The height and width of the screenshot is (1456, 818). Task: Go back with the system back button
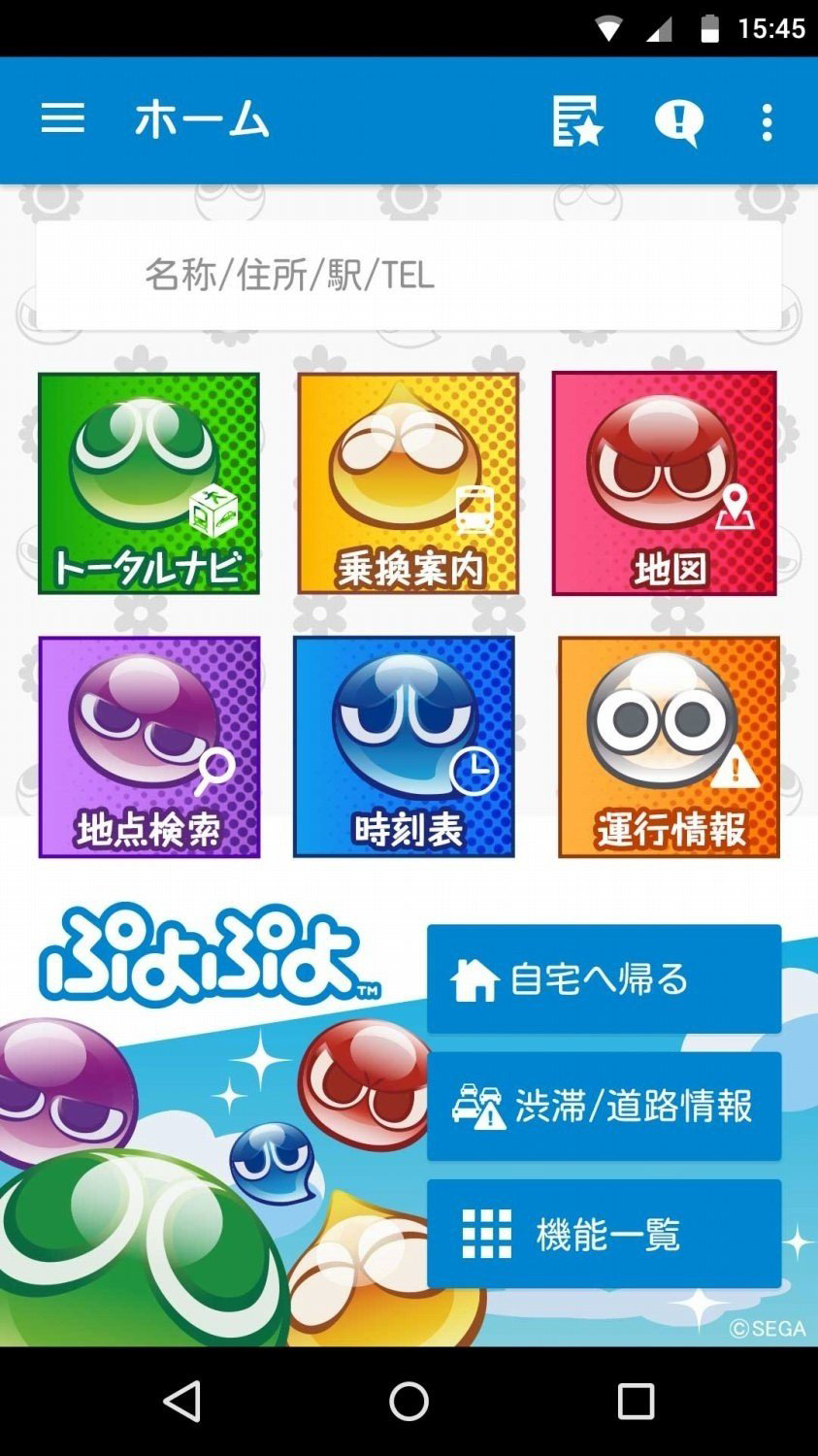pos(182,1401)
